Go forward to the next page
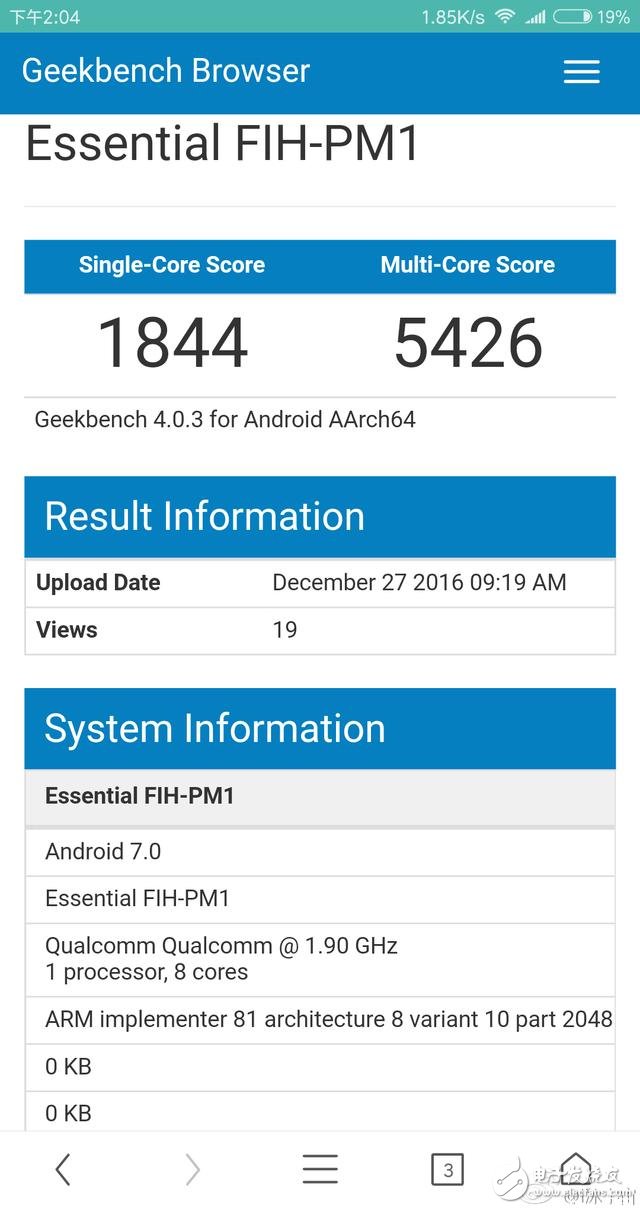The image size is (640, 1209). point(192,1169)
